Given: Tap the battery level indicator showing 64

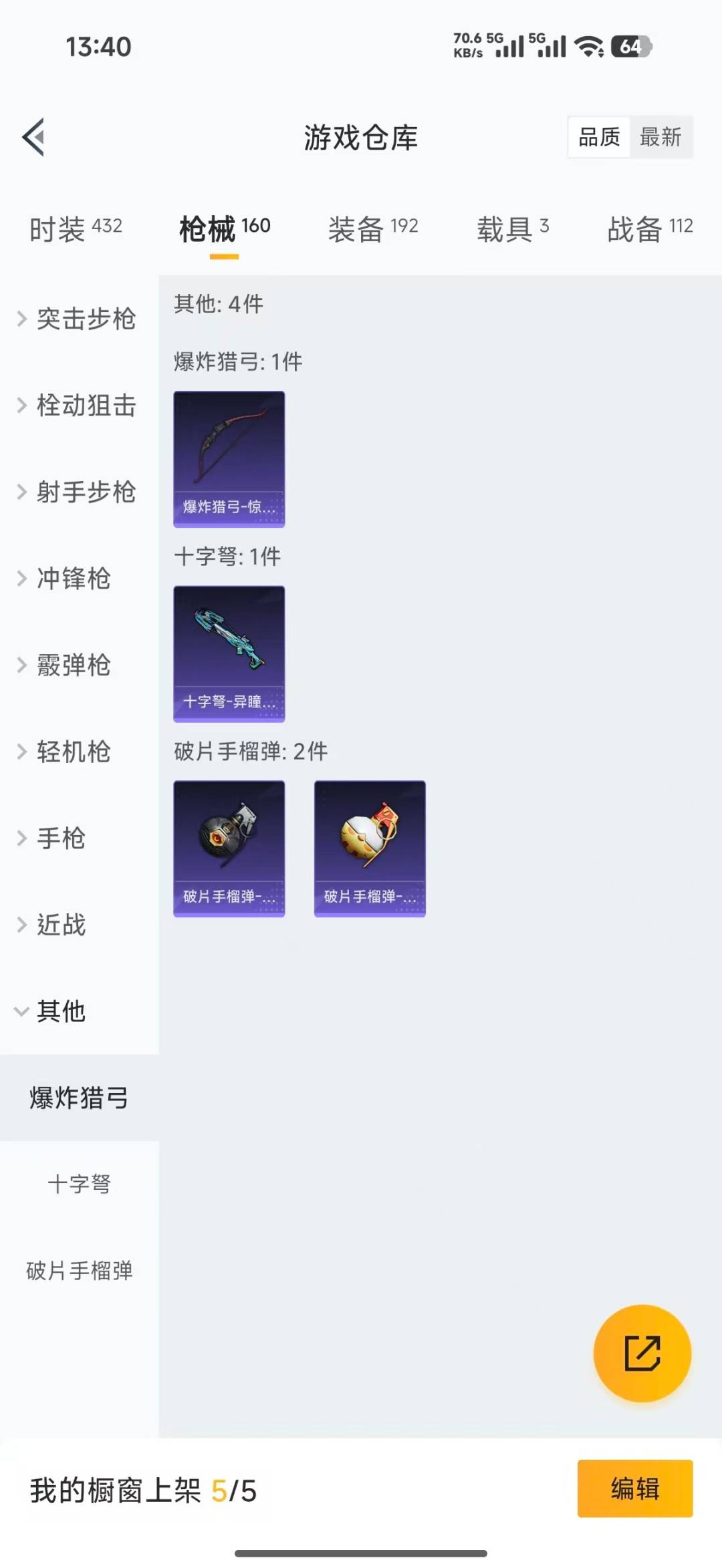Looking at the screenshot, I should pyautogui.click(x=631, y=45).
